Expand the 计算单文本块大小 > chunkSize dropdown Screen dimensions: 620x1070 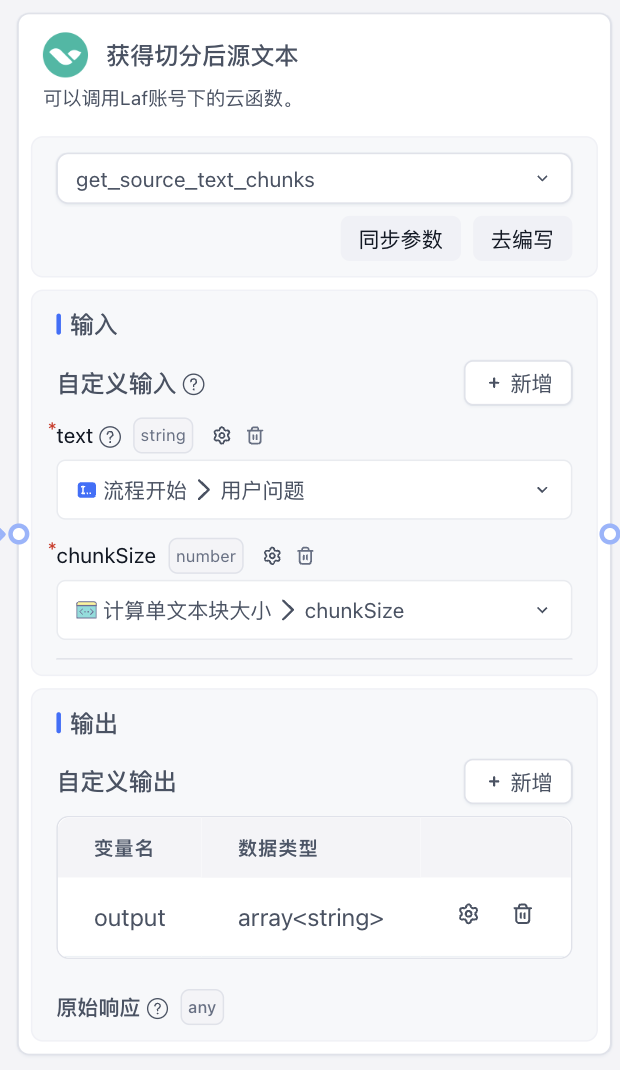(314, 610)
